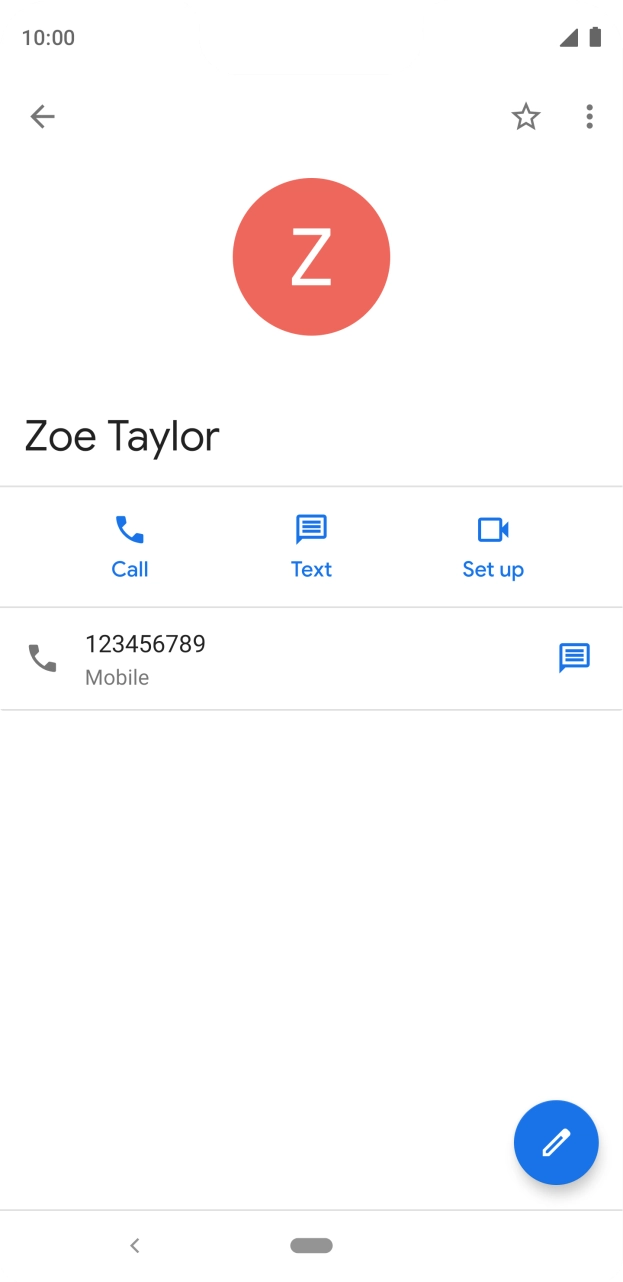Call Zoe Taylor
This screenshot has width=623, height=1282.
130,547
